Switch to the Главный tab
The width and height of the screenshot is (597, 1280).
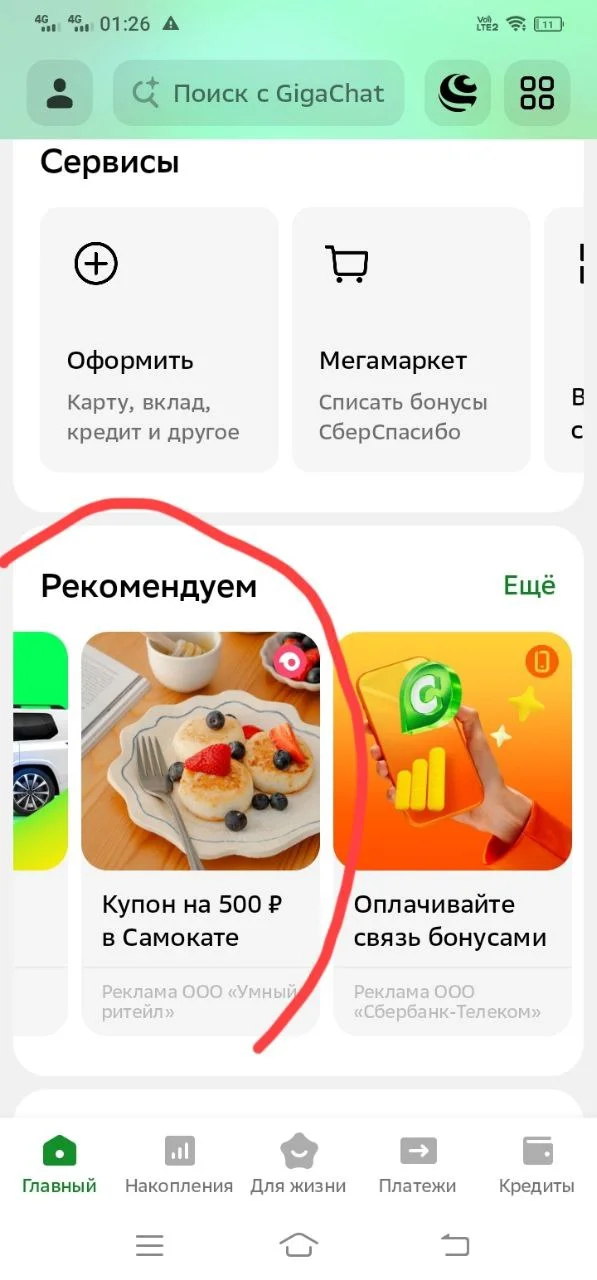pyautogui.click(x=60, y=1165)
